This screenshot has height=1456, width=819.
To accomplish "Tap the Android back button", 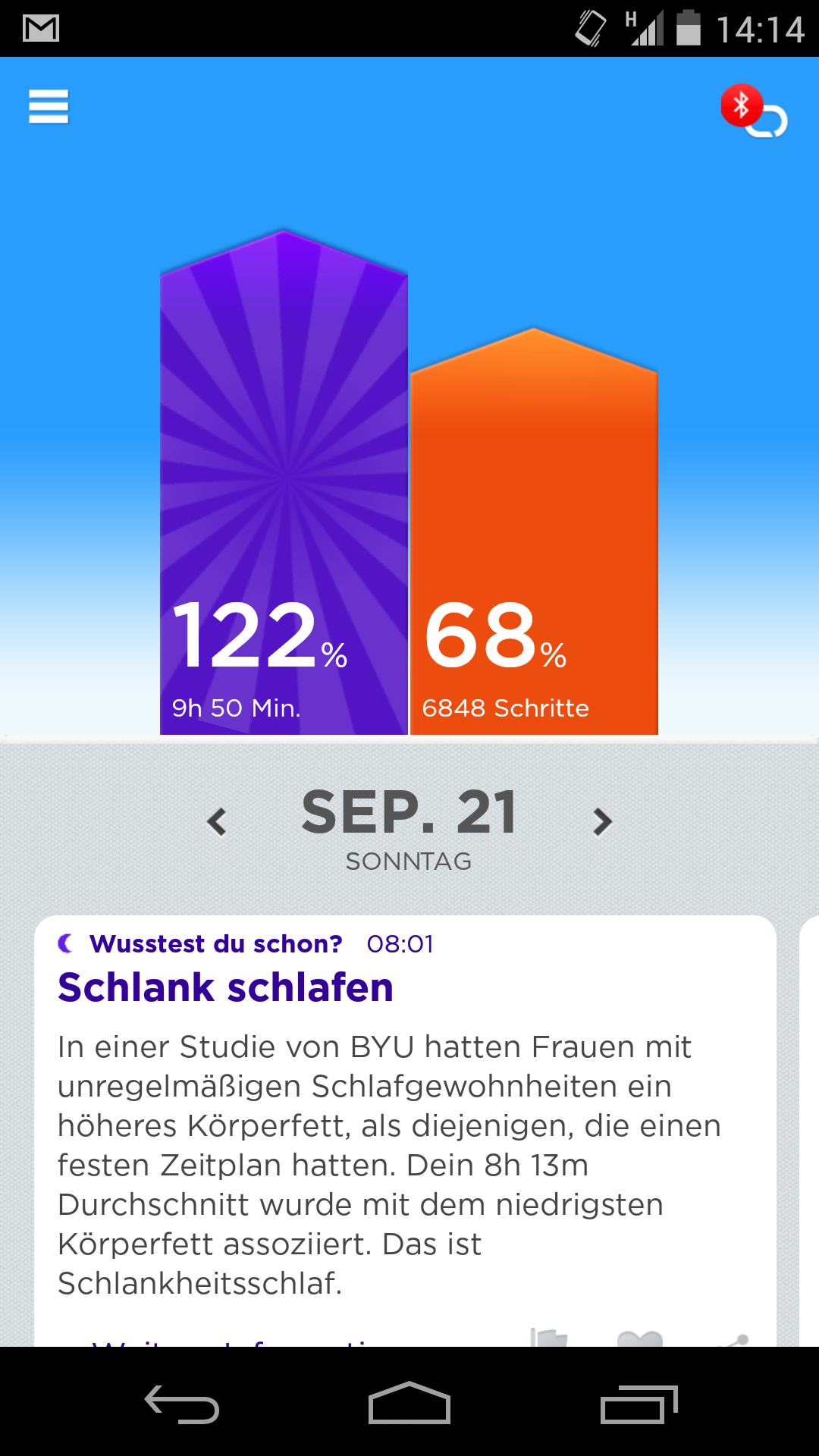I will pos(182,1404).
